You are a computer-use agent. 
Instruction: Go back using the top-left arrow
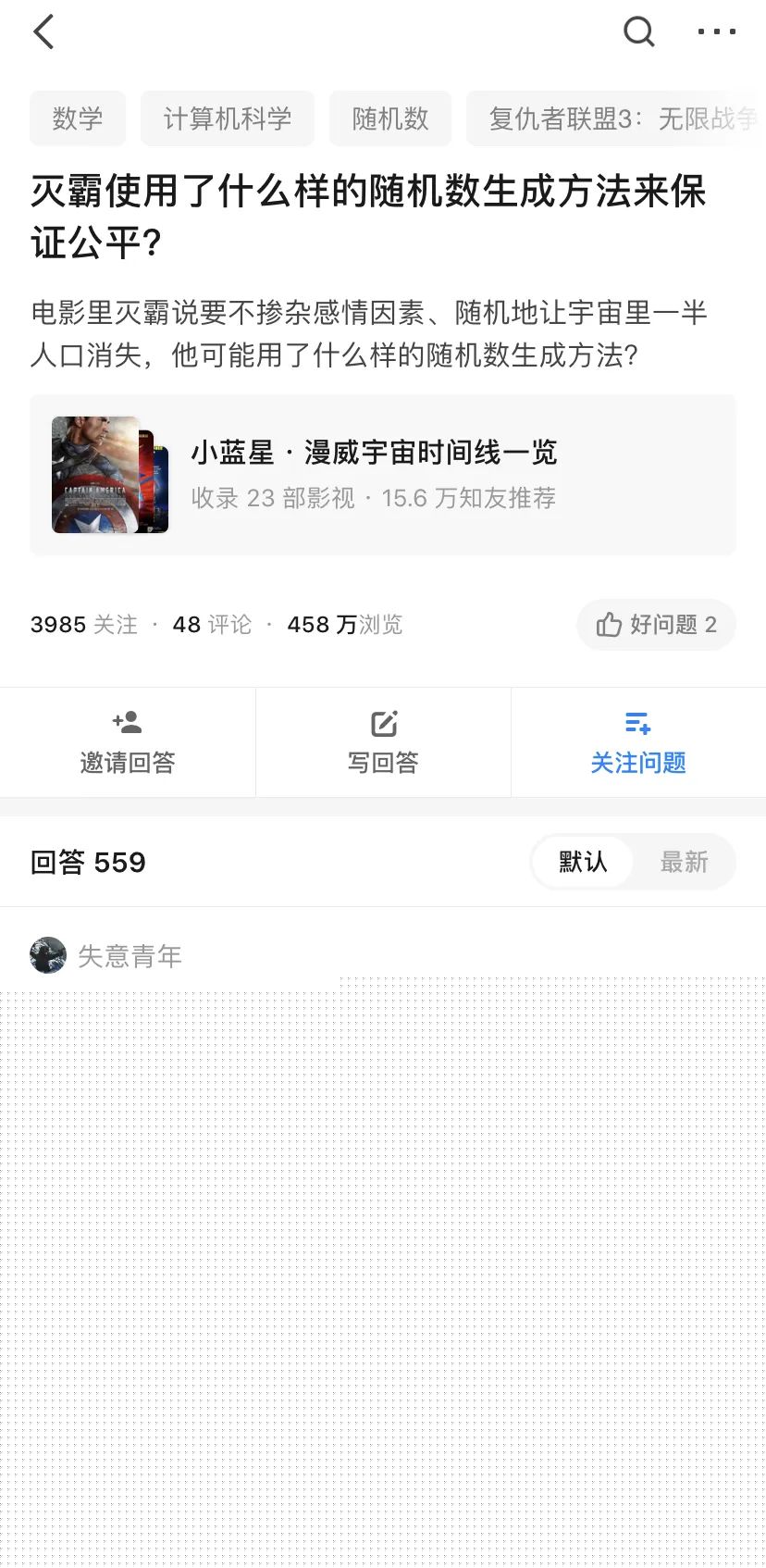(x=44, y=31)
